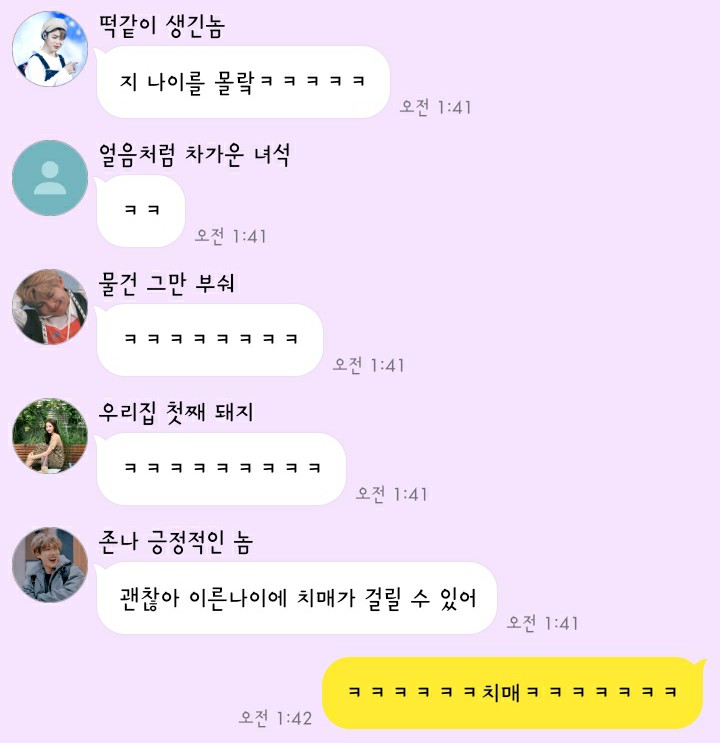Open 떡같이 생긴놈's profile picture
Viewport: 720px width, 743px height.
tap(50, 49)
